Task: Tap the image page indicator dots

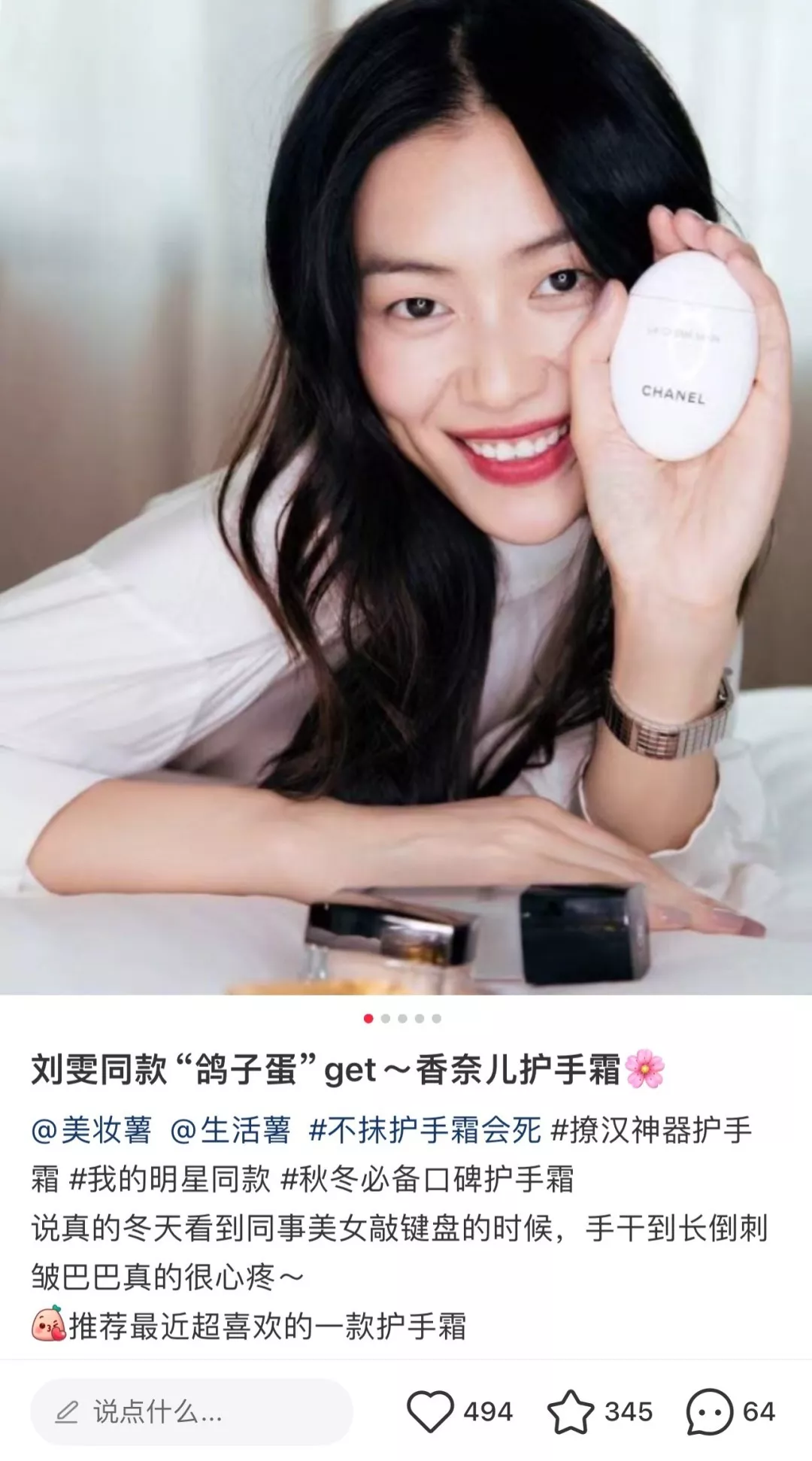Action: pos(402,1018)
